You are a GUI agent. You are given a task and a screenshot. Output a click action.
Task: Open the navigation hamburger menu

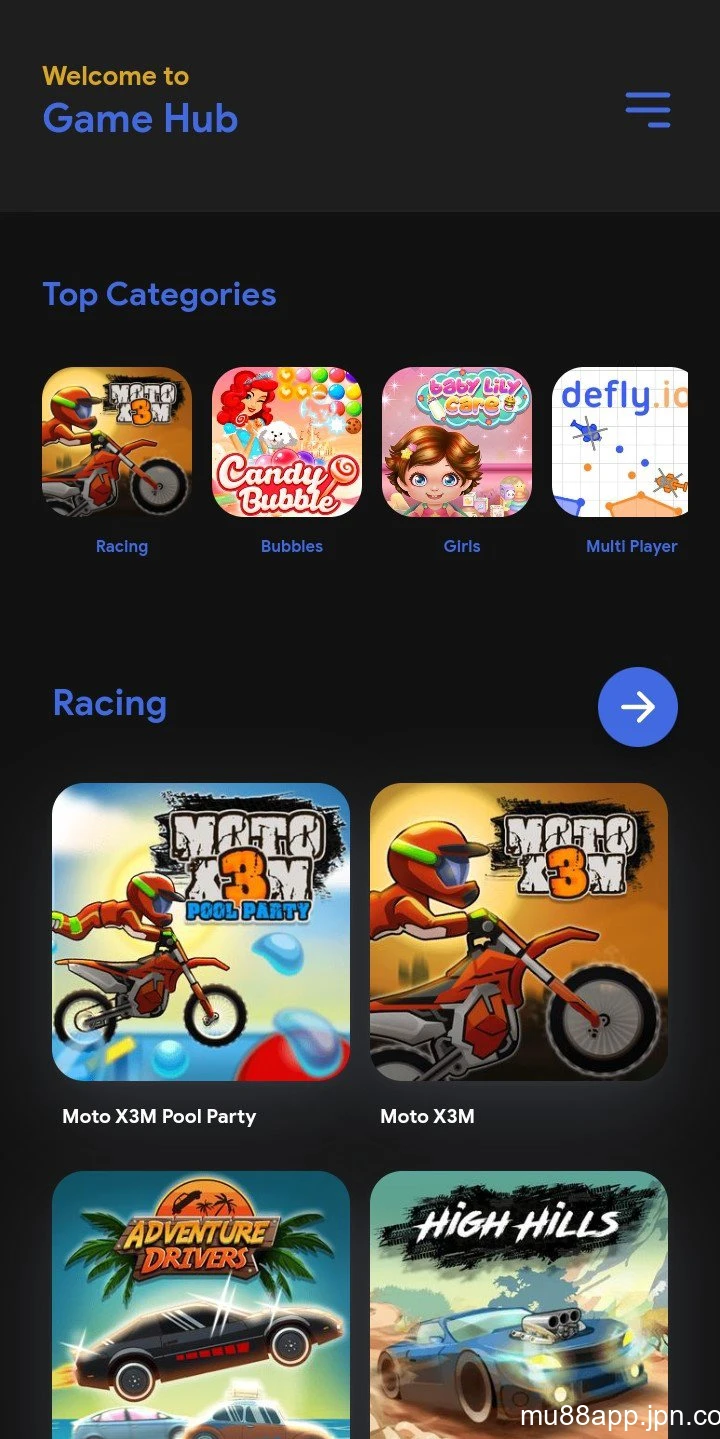648,110
